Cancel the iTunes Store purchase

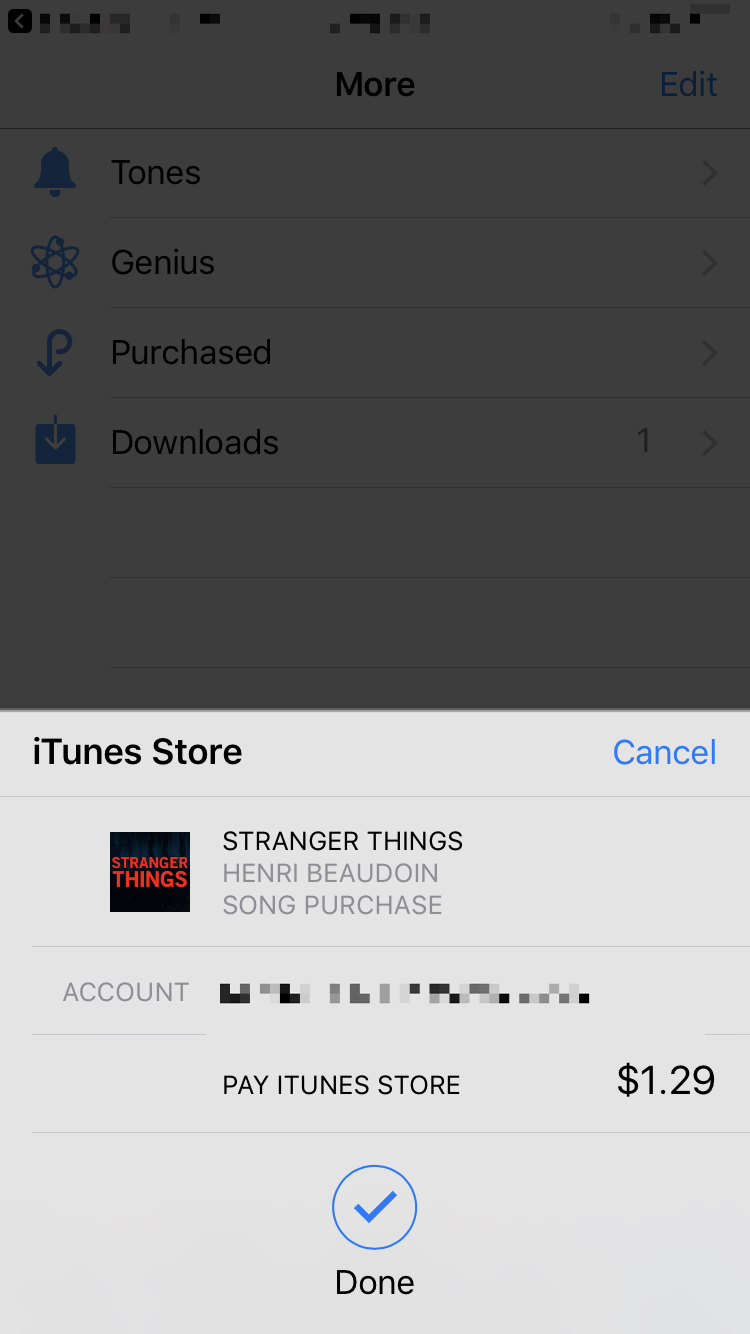pos(664,752)
